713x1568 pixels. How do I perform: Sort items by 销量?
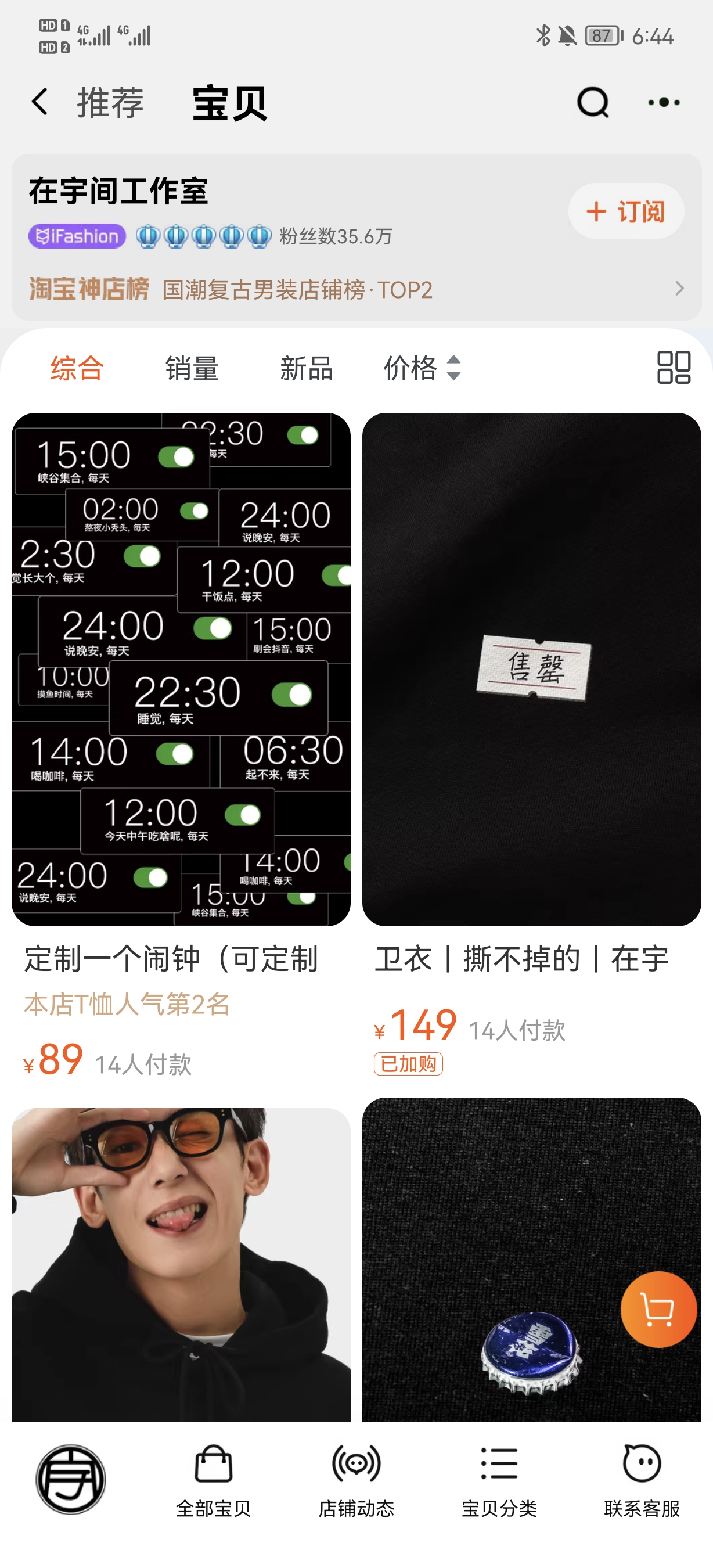[x=192, y=368]
